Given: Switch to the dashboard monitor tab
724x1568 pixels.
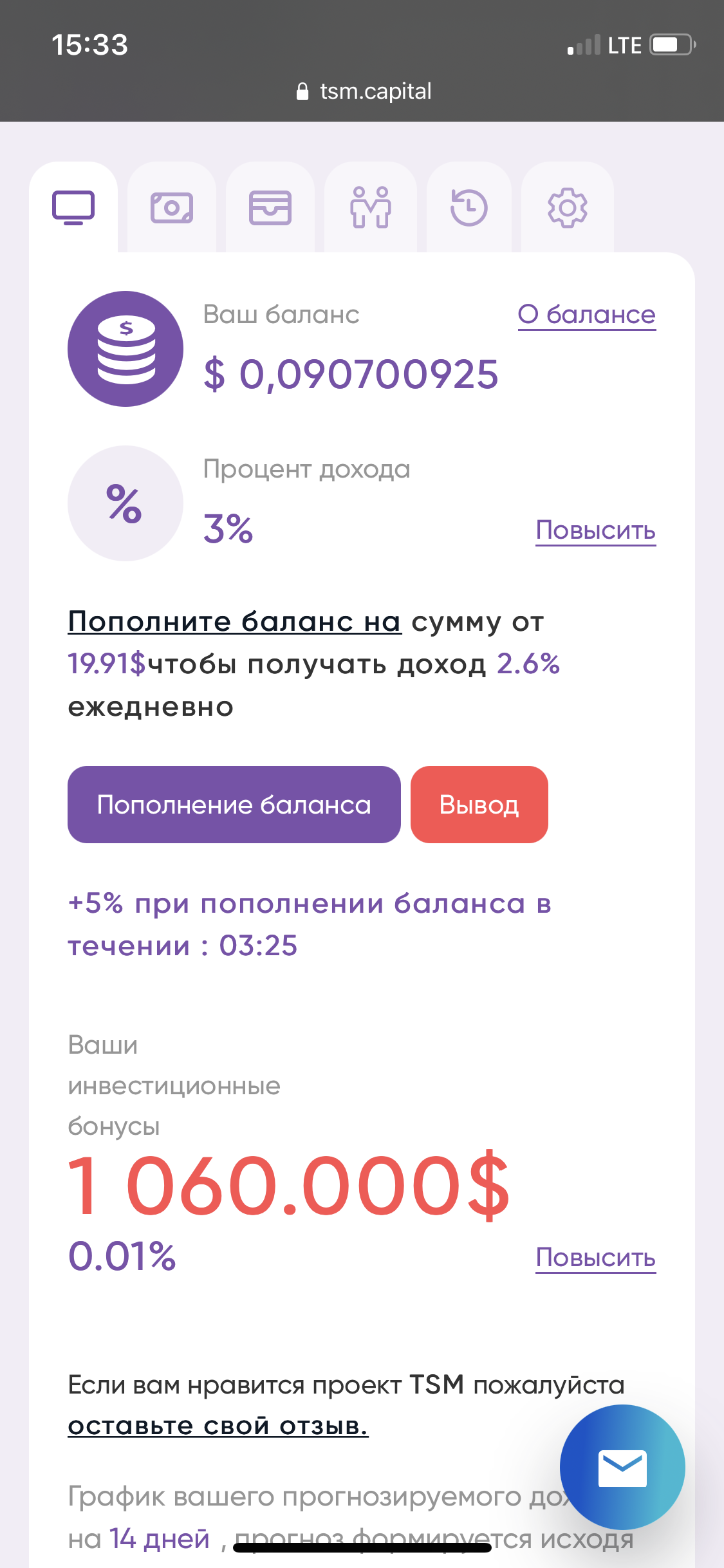Looking at the screenshot, I should [x=73, y=207].
